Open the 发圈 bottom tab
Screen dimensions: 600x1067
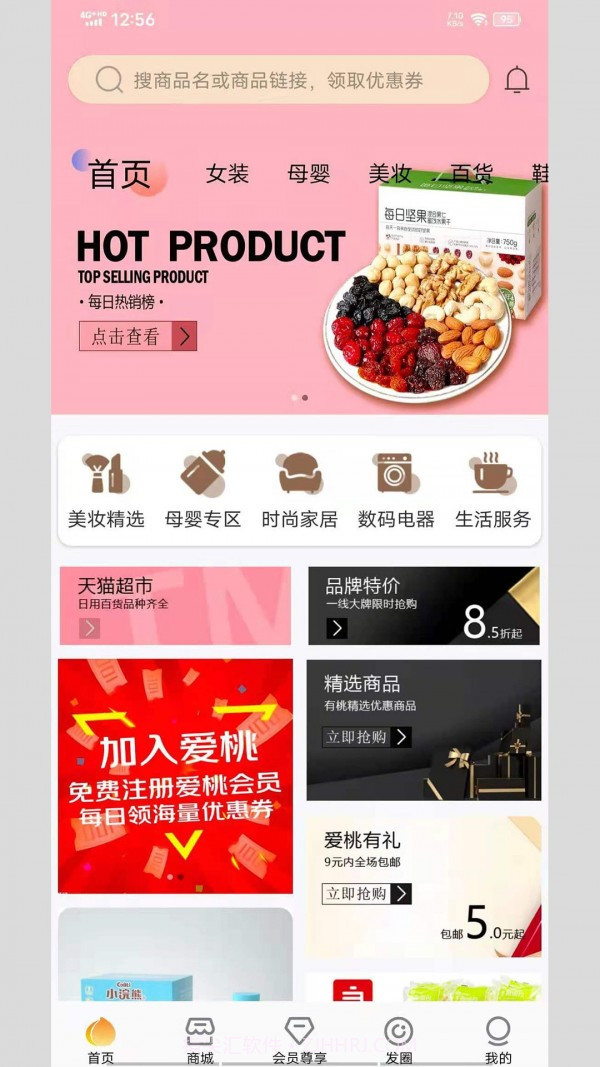[398, 1040]
